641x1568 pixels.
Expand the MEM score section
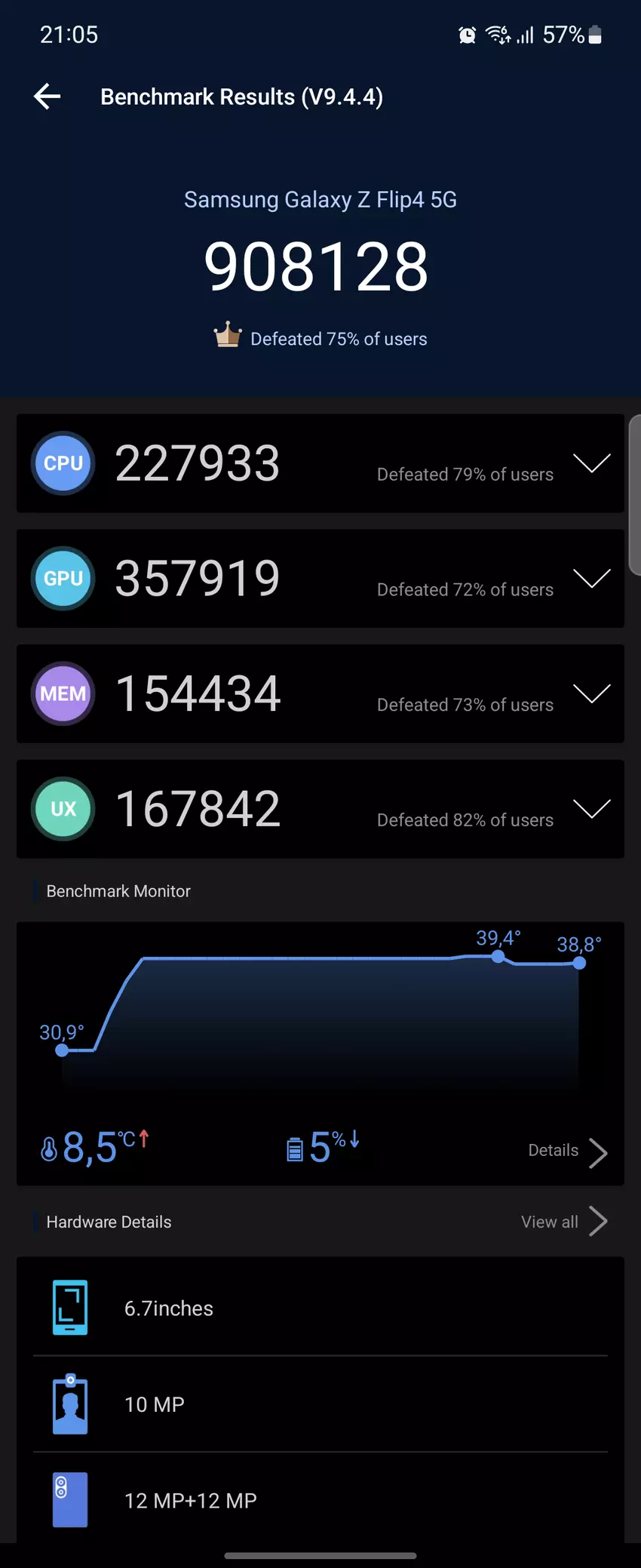(591, 693)
